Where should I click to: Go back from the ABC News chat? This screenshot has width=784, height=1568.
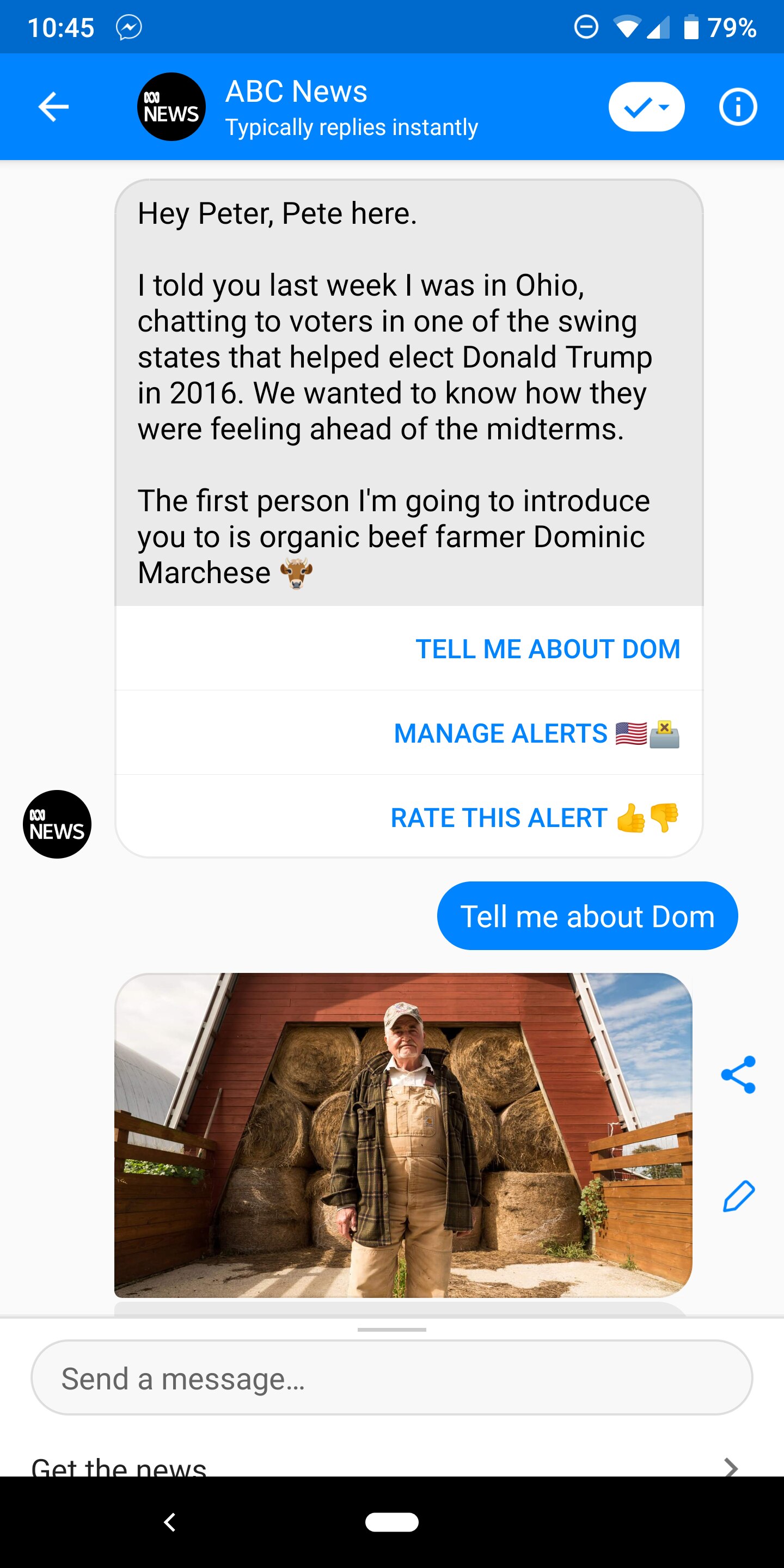click(x=53, y=107)
